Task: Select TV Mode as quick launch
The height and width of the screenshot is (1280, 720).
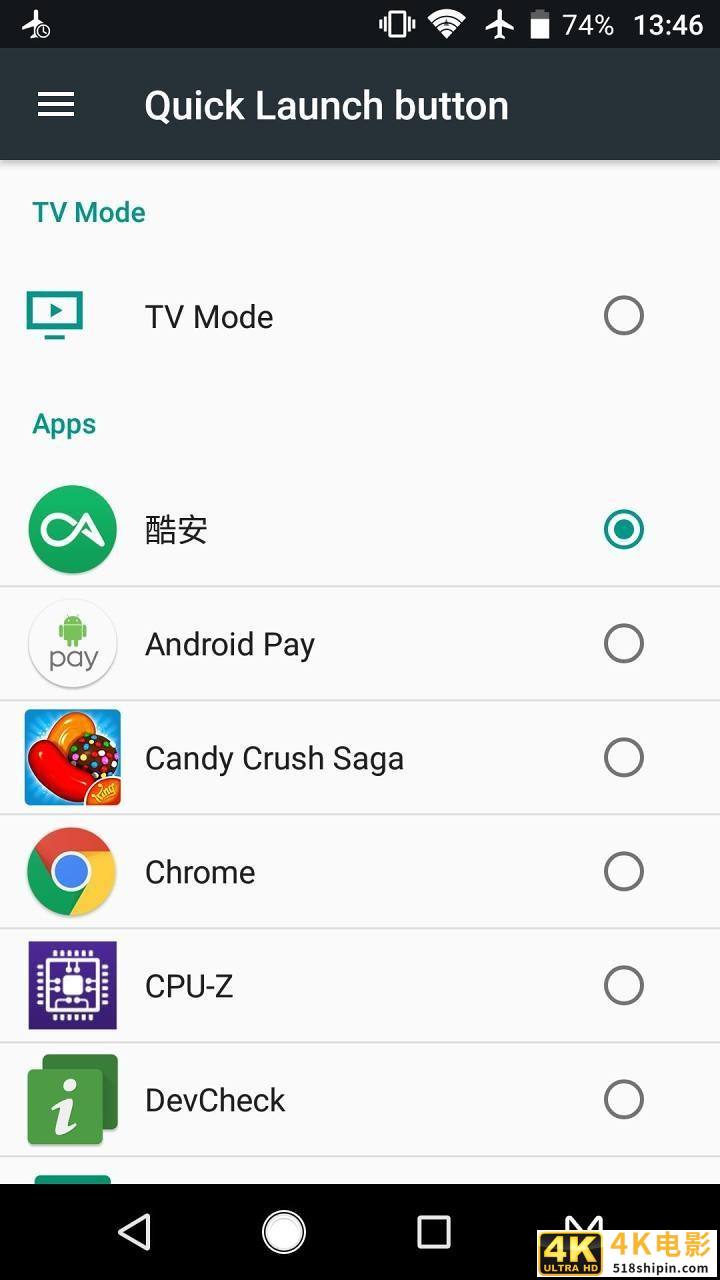Action: coord(623,316)
